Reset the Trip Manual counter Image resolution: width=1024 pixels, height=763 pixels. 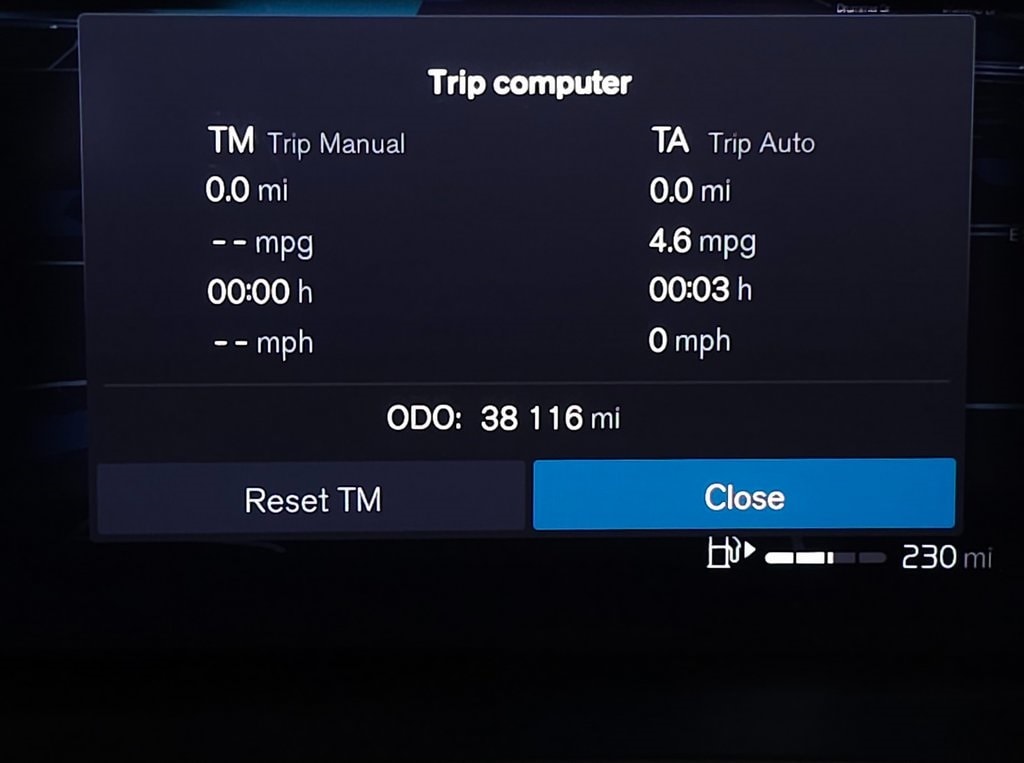tap(311, 497)
